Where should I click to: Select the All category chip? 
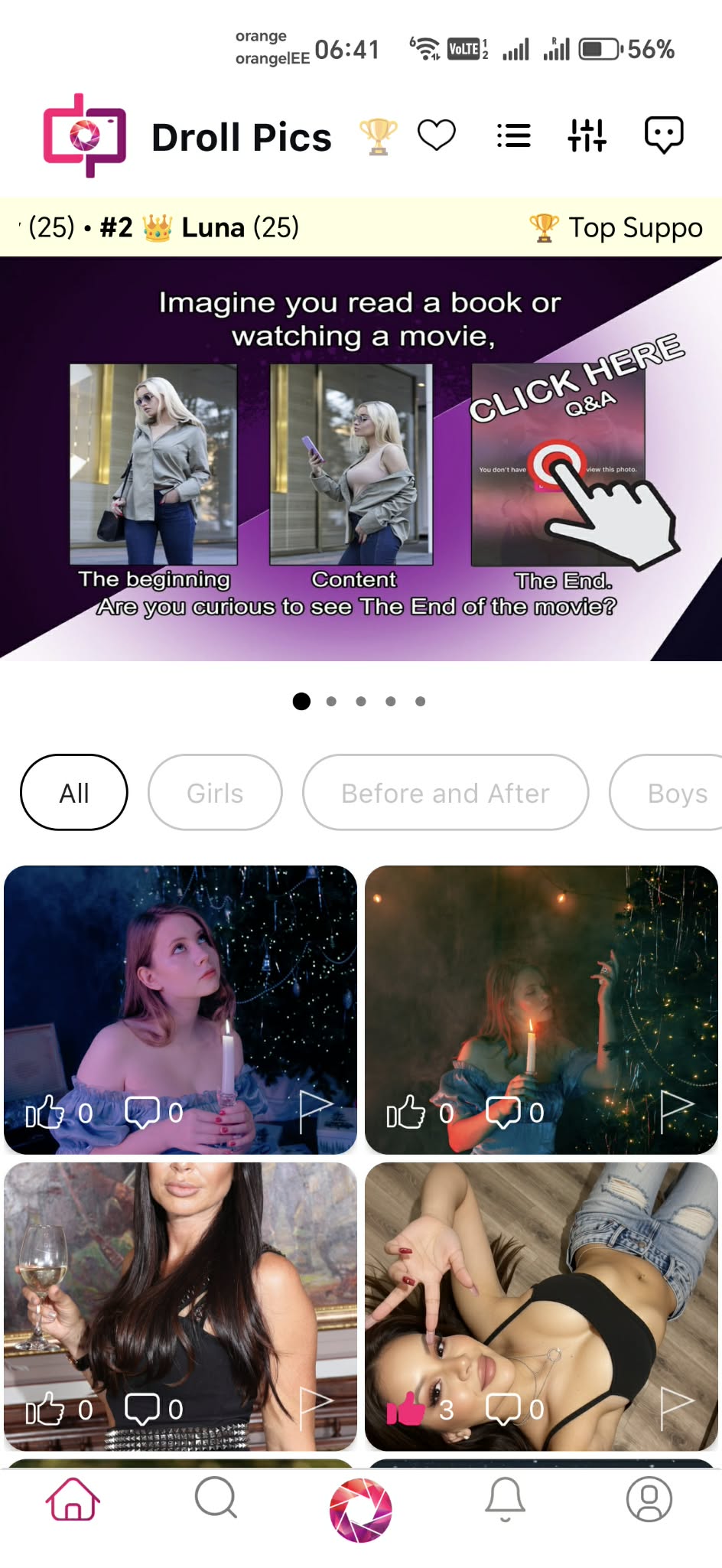pyautogui.click(x=74, y=793)
